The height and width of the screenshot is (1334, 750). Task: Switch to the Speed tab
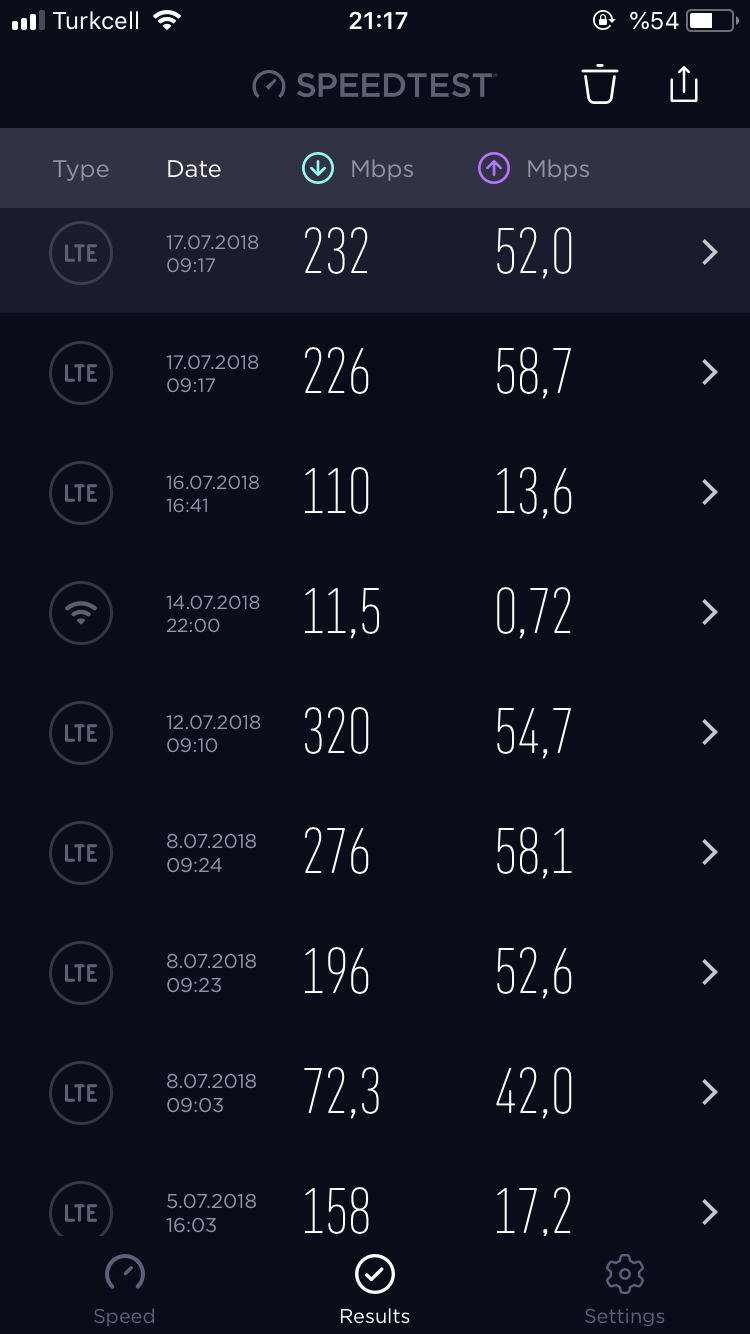click(x=124, y=1290)
